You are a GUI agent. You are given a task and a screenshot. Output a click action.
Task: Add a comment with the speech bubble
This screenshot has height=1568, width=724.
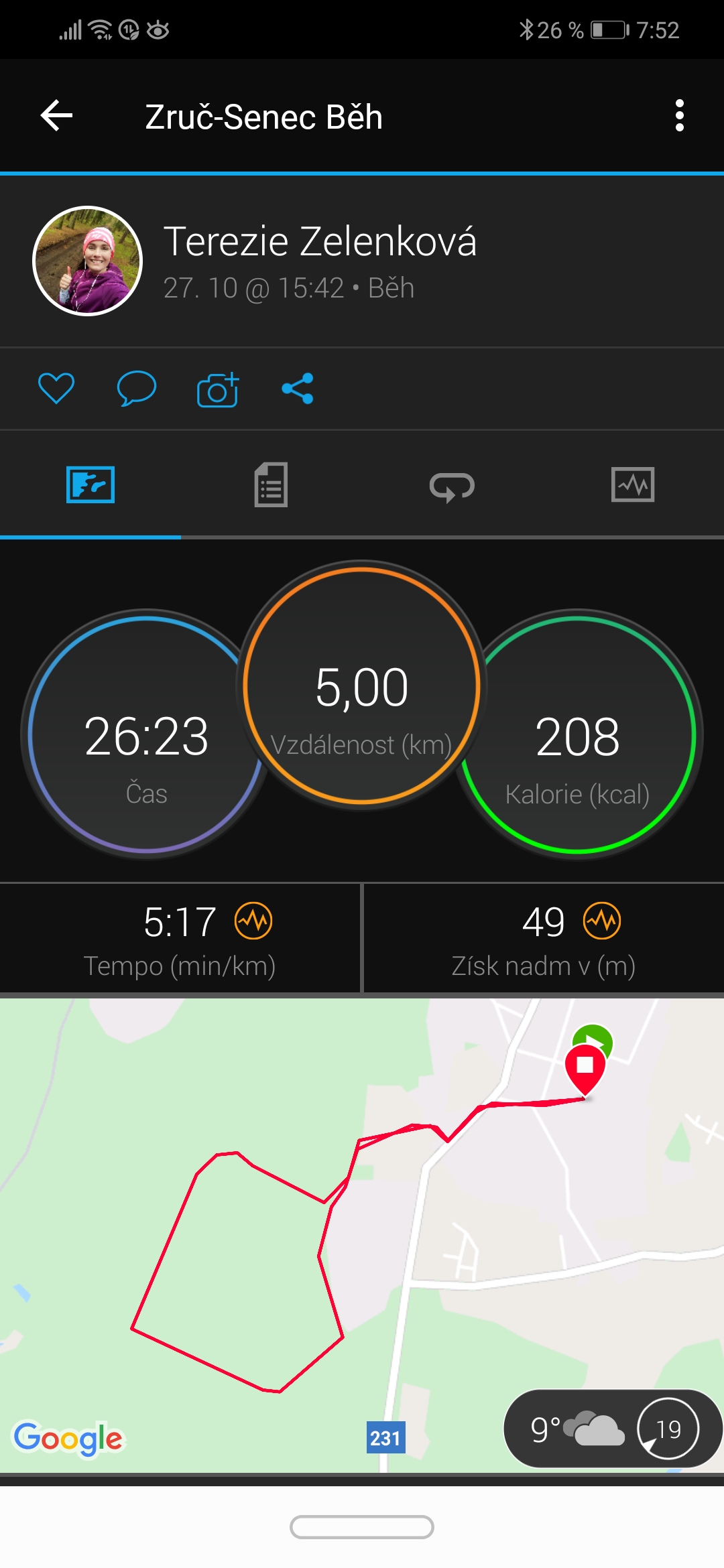[x=136, y=388]
